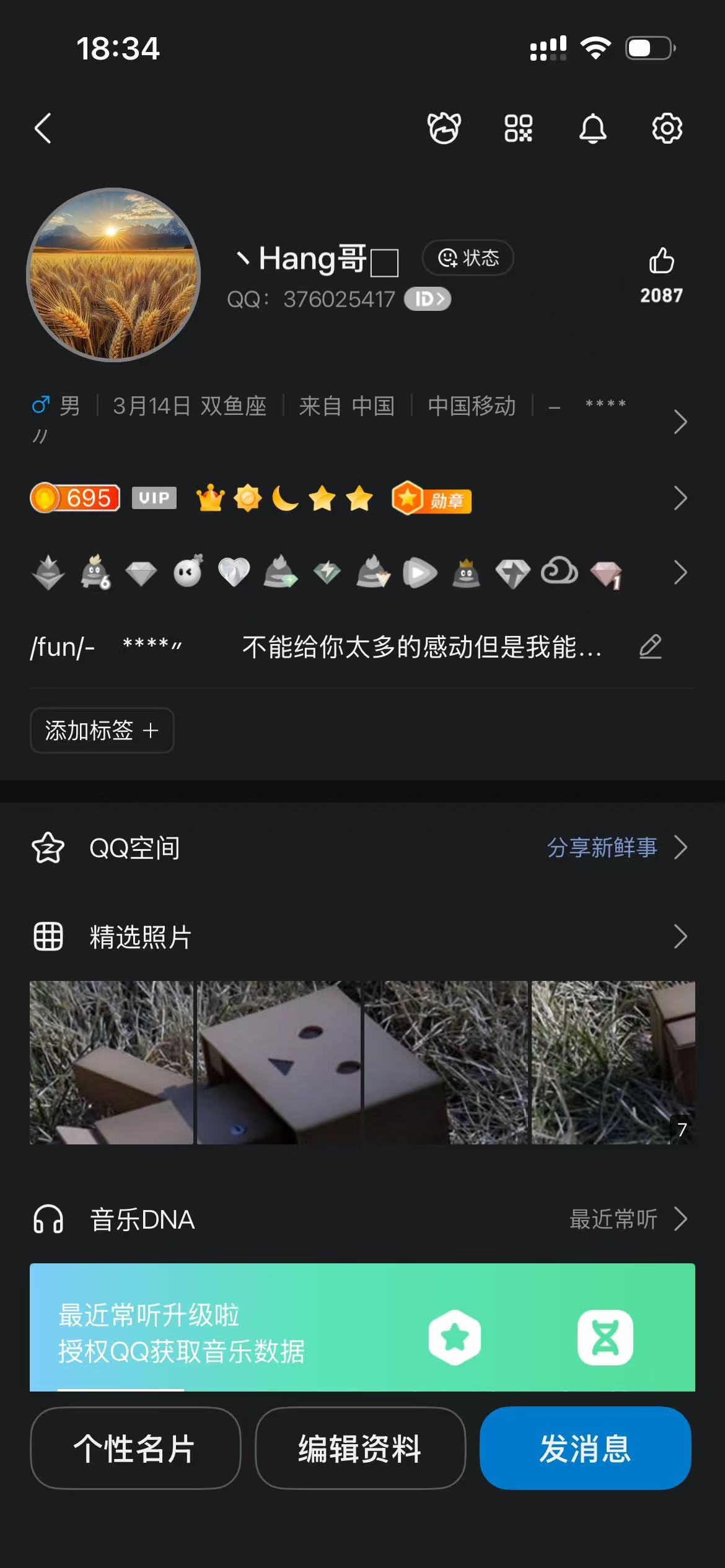725x1568 pixels.
Task: Open the gray badge icons row
Action: (680, 573)
